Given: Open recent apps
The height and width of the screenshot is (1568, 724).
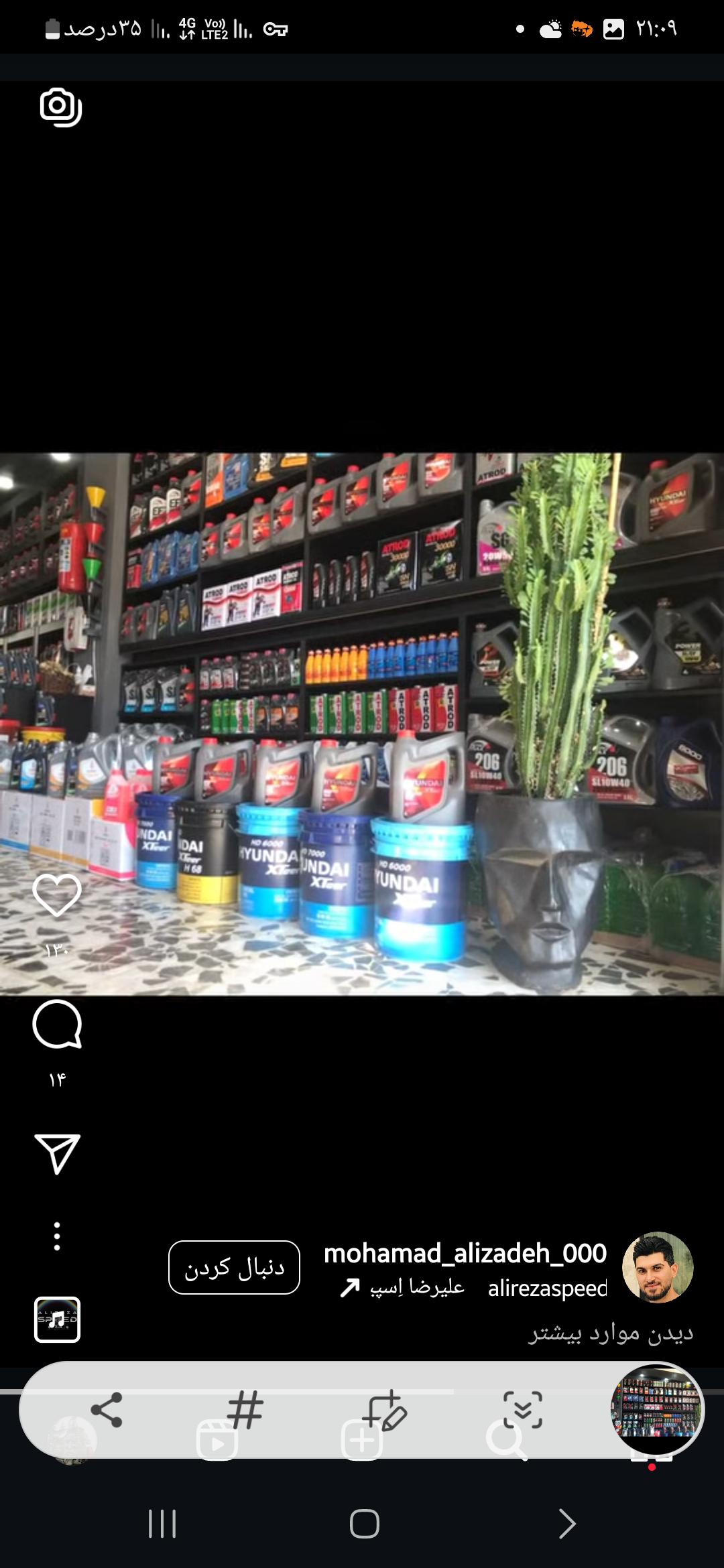Looking at the screenshot, I should tap(162, 1523).
